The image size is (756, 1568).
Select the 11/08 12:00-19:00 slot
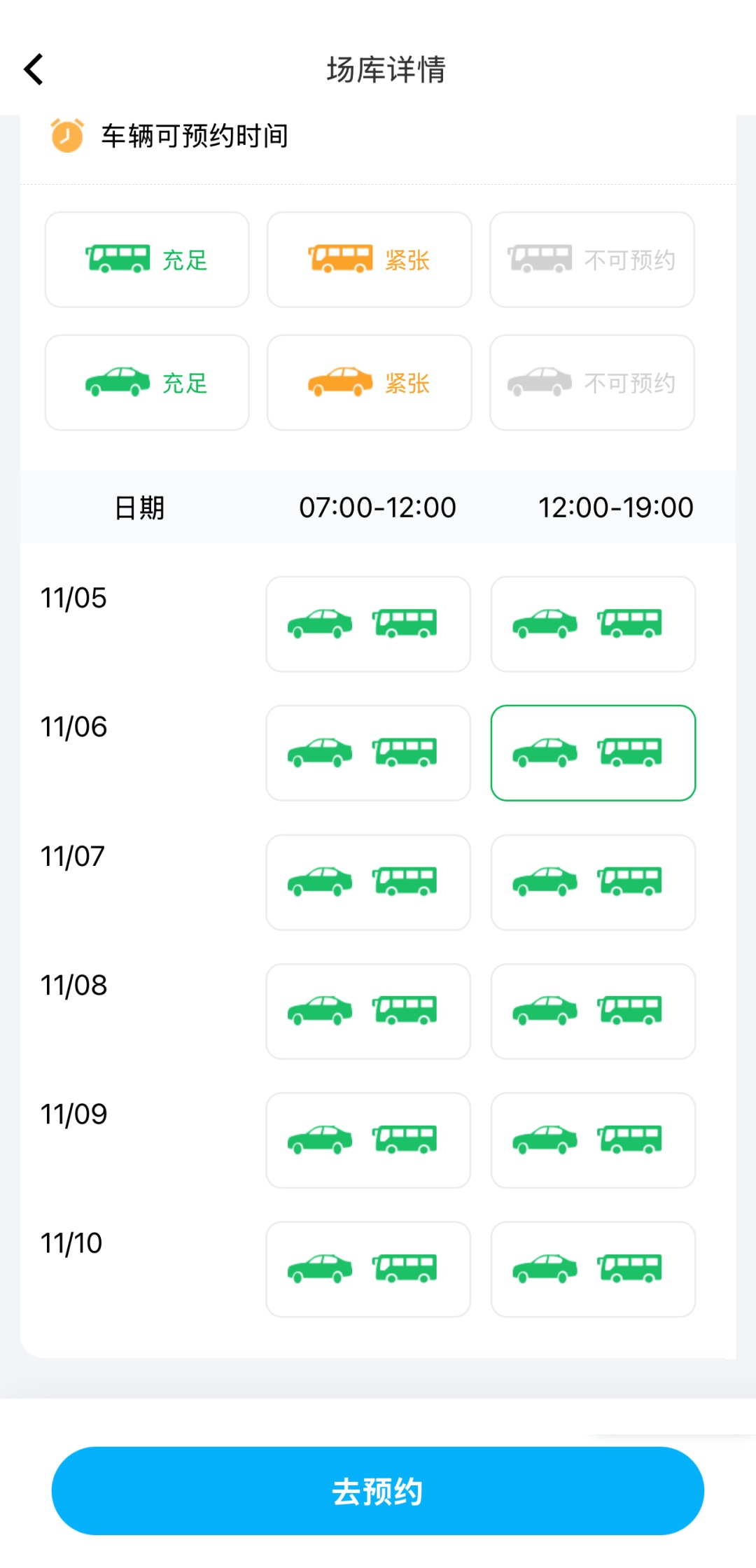(x=593, y=1011)
